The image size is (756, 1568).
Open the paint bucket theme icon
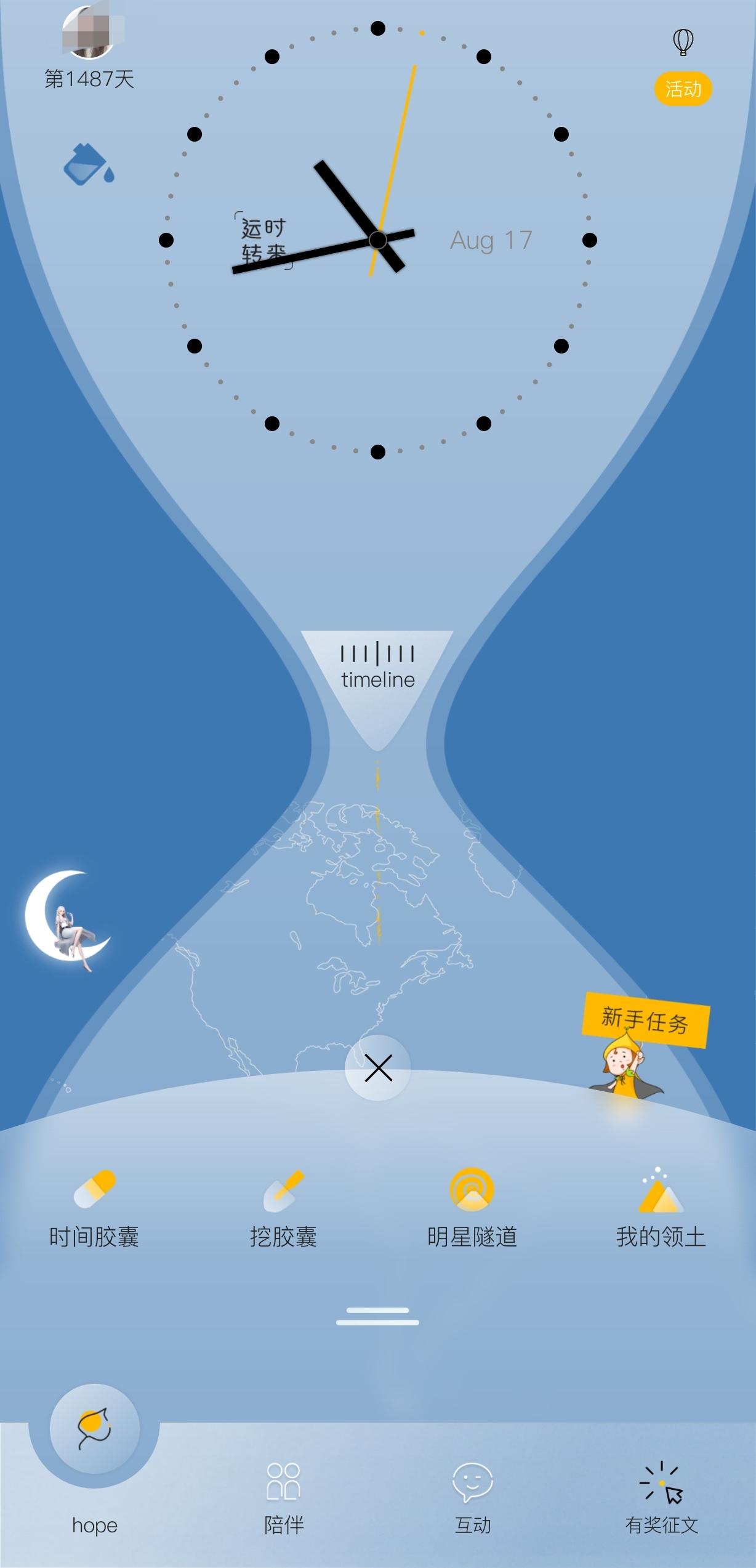(89, 164)
